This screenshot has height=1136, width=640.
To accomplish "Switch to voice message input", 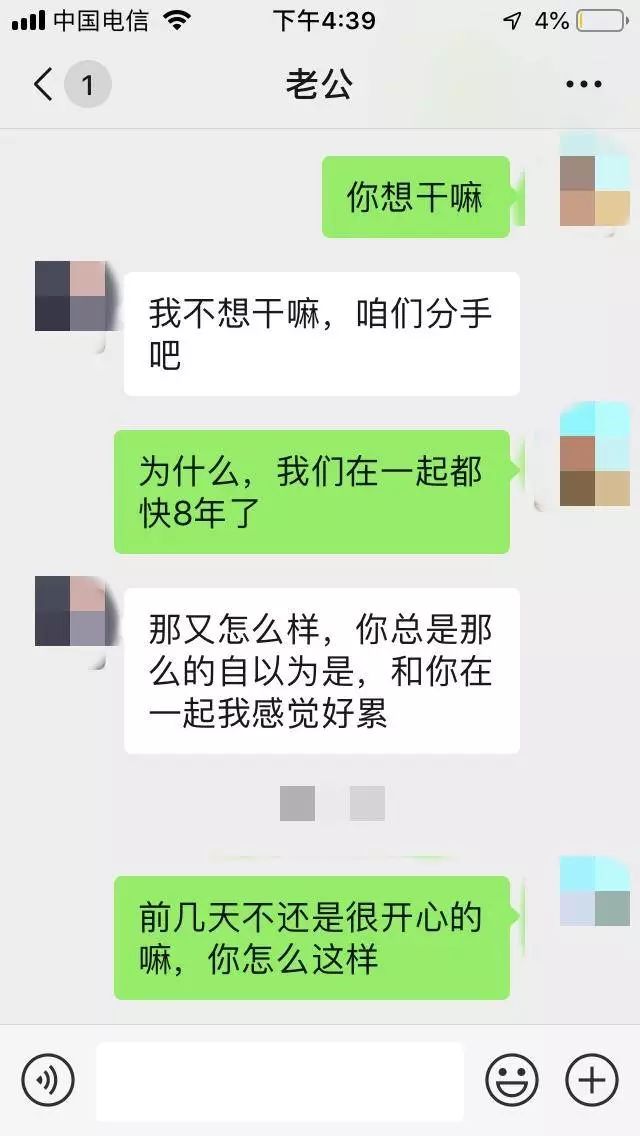I will [x=48, y=1081].
